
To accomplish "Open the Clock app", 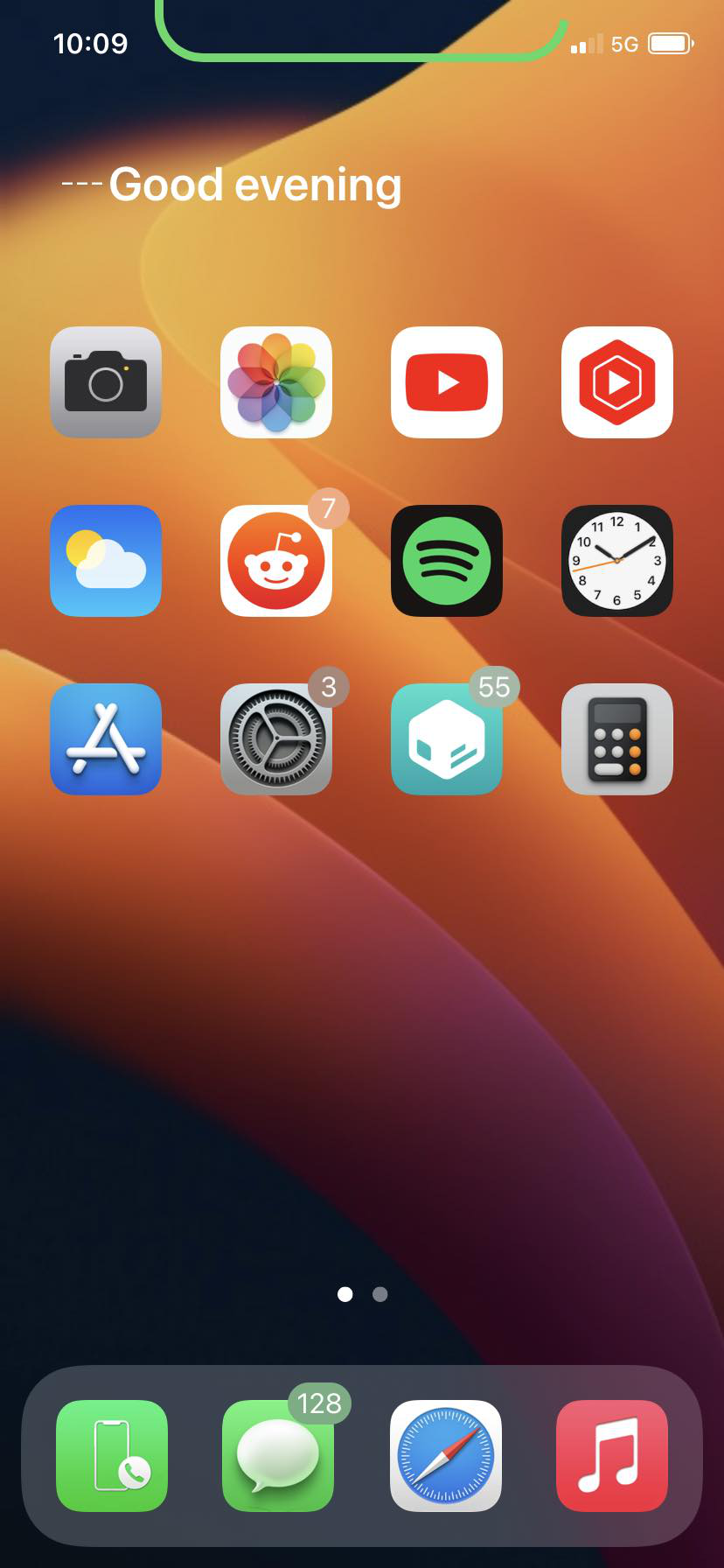I will (x=617, y=561).
